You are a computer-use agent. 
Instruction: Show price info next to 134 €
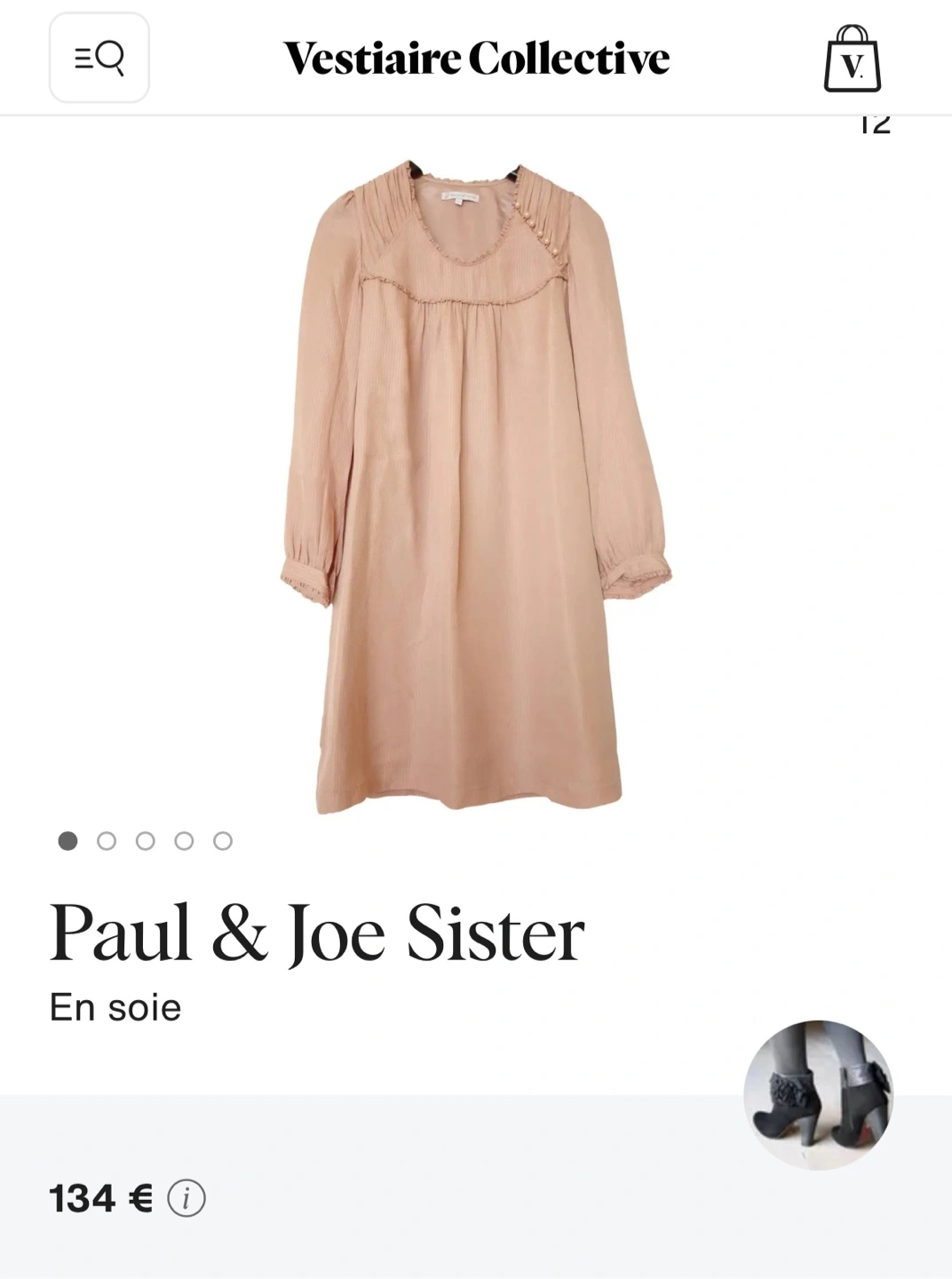(x=186, y=1198)
